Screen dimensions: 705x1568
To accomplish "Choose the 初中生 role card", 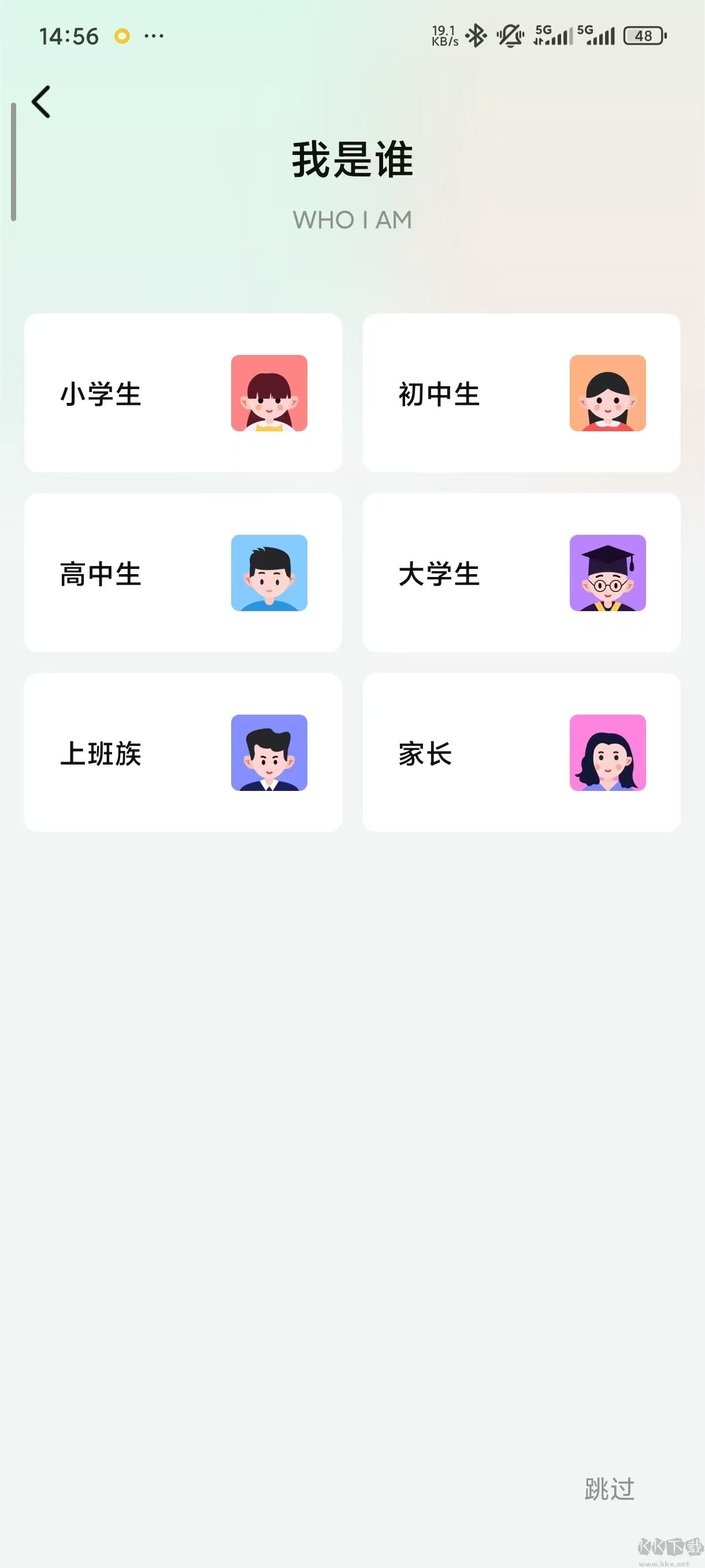I will pyautogui.click(x=522, y=393).
